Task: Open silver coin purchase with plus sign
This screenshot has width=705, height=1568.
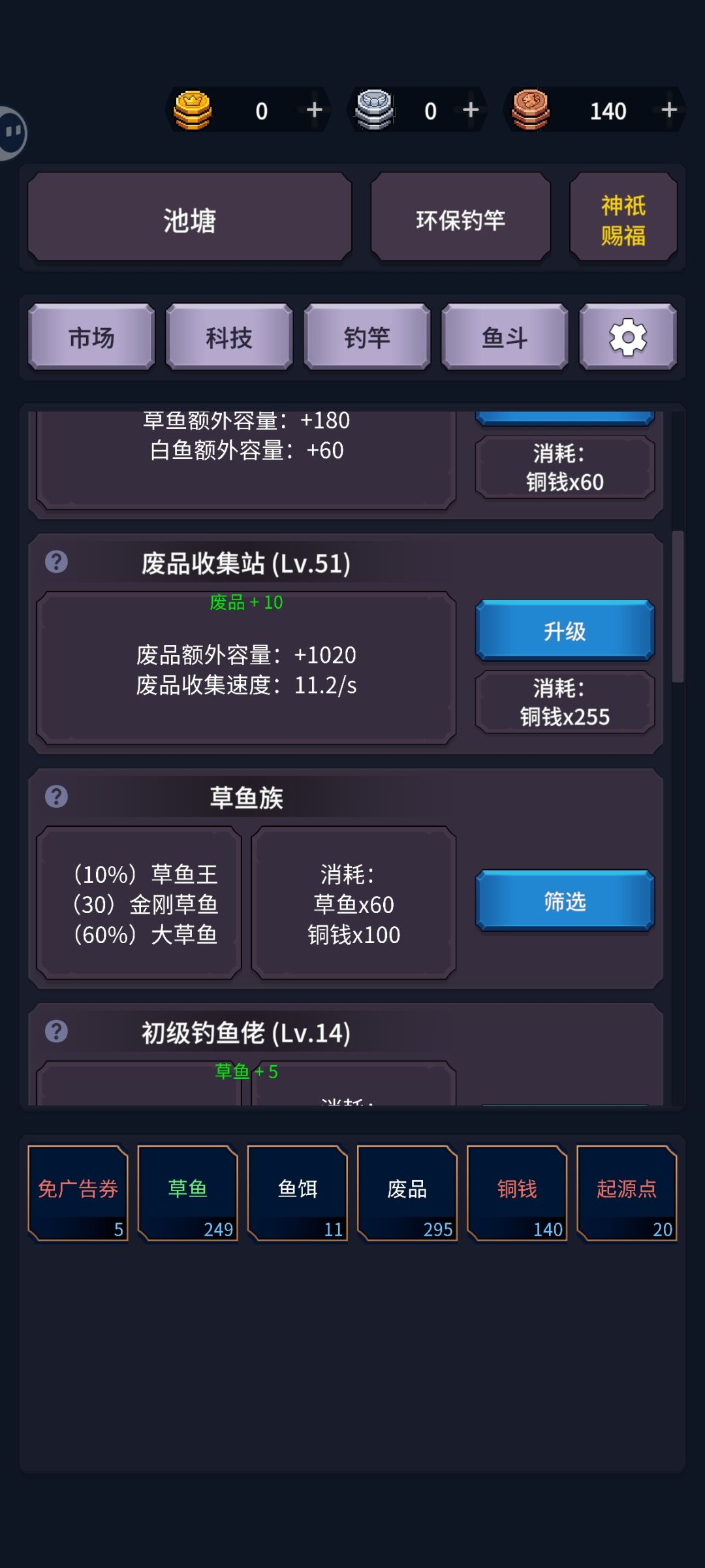Action: click(x=470, y=110)
